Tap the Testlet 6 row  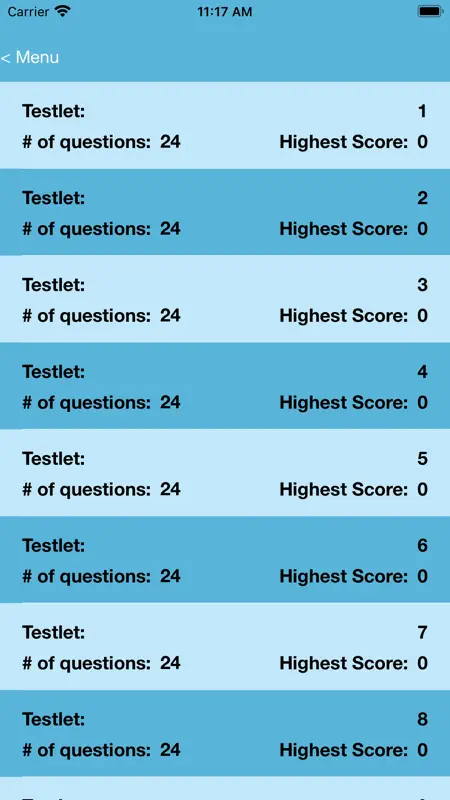coord(225,560)
